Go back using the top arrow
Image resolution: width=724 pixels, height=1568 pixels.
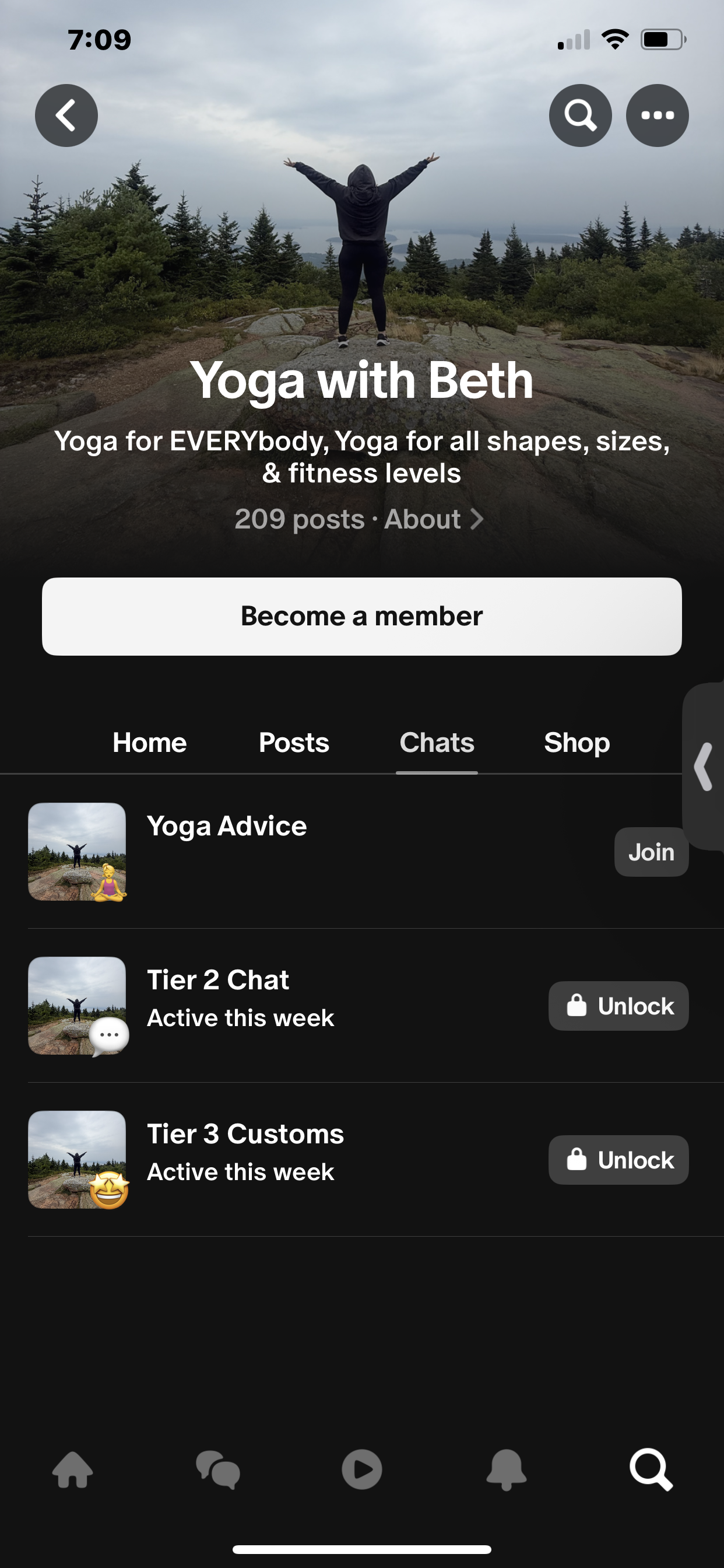tap(66, 115)
